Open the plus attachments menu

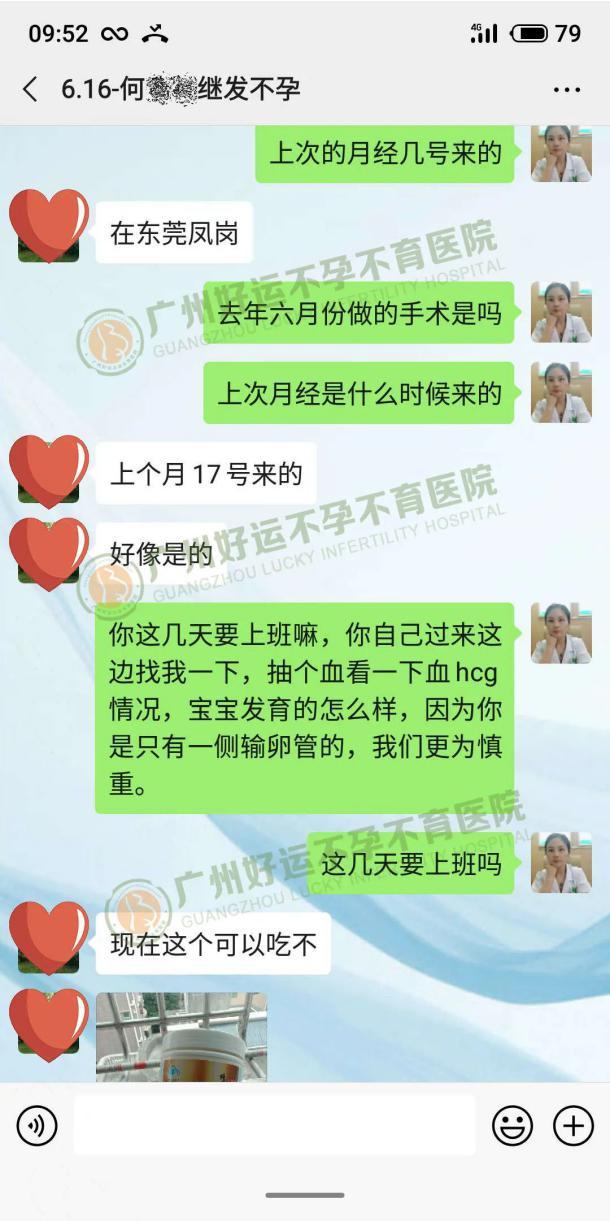coord(572,1127)
